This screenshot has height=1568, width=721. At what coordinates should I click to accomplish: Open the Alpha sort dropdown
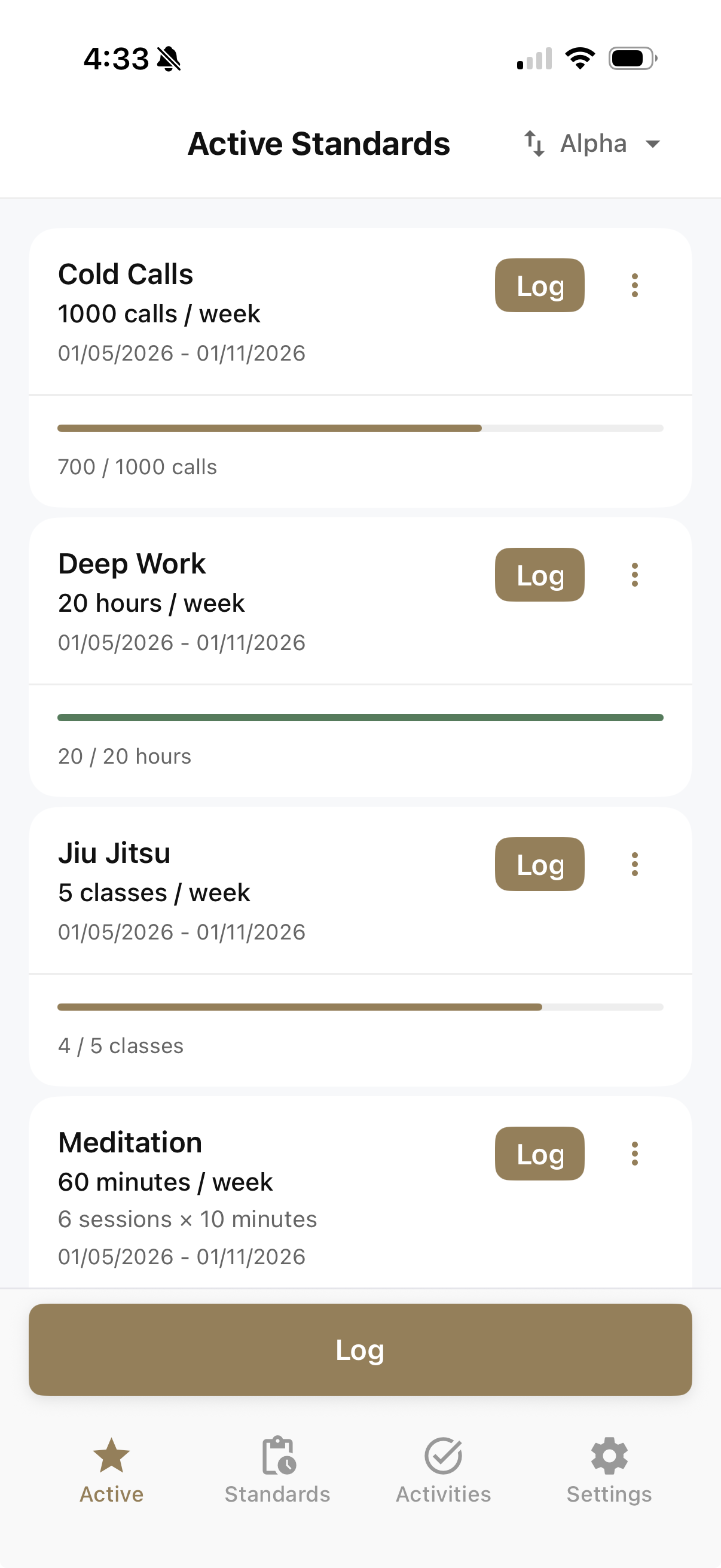coord(592,144)
